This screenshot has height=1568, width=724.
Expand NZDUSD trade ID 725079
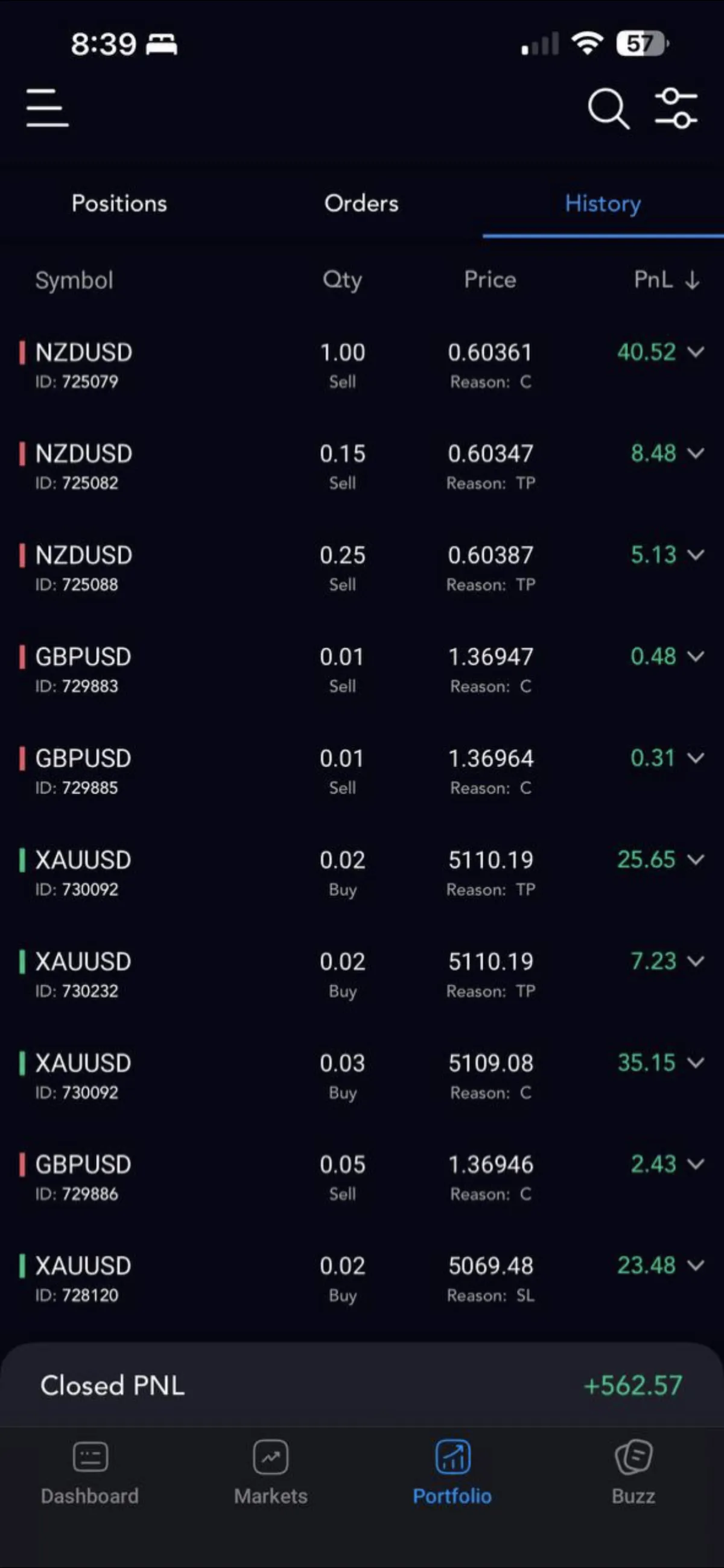coord(696,352)
